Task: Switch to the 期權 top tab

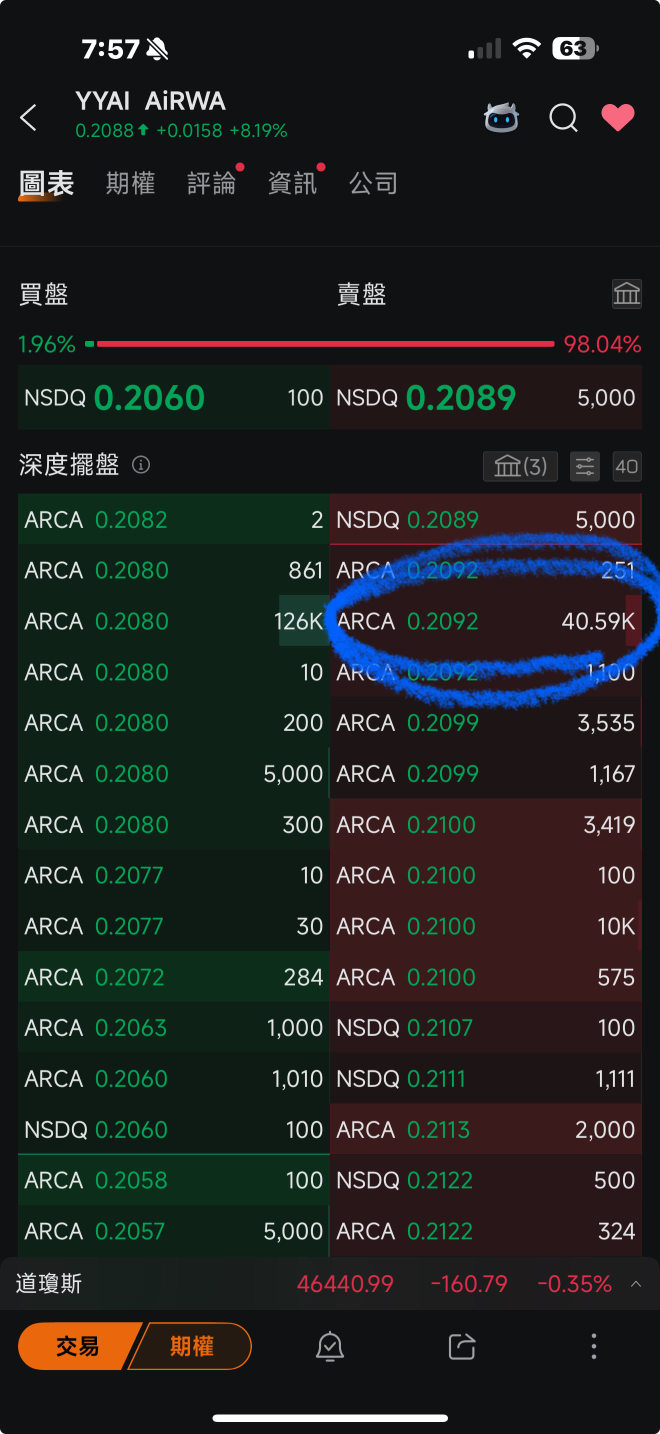Action: [x=130, y=183]
